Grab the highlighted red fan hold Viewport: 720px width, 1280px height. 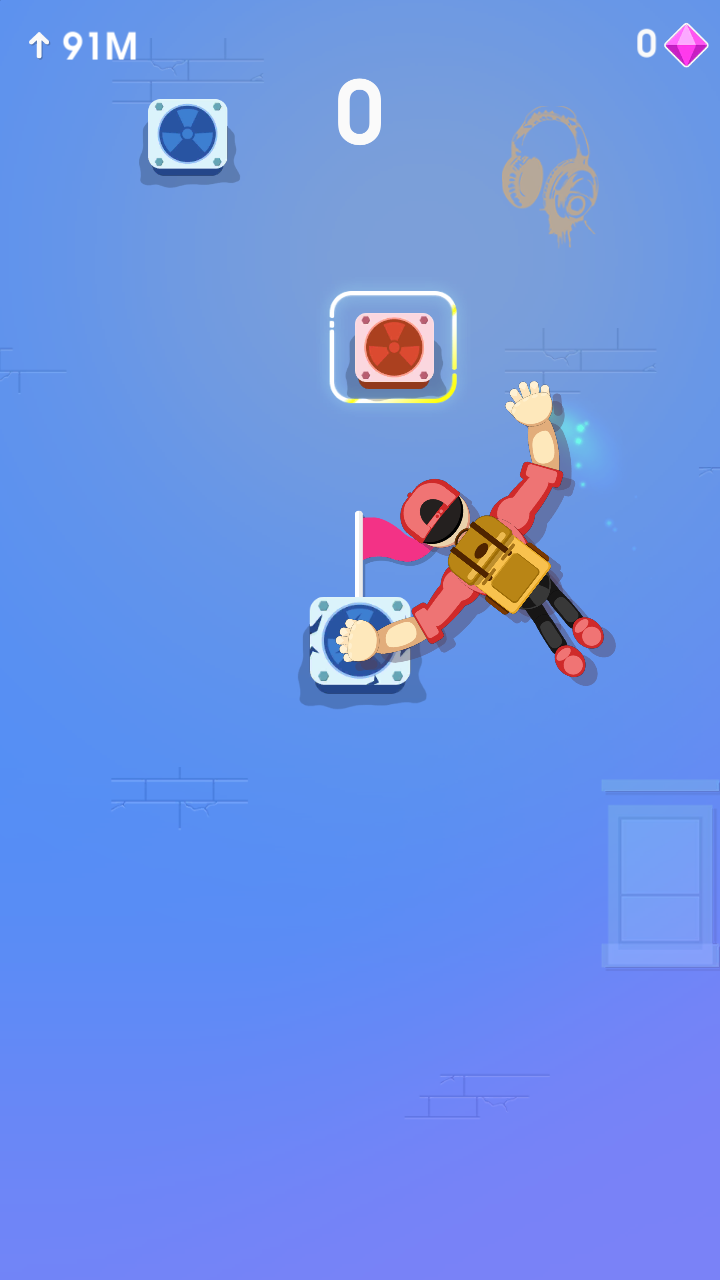click(394, 347)
